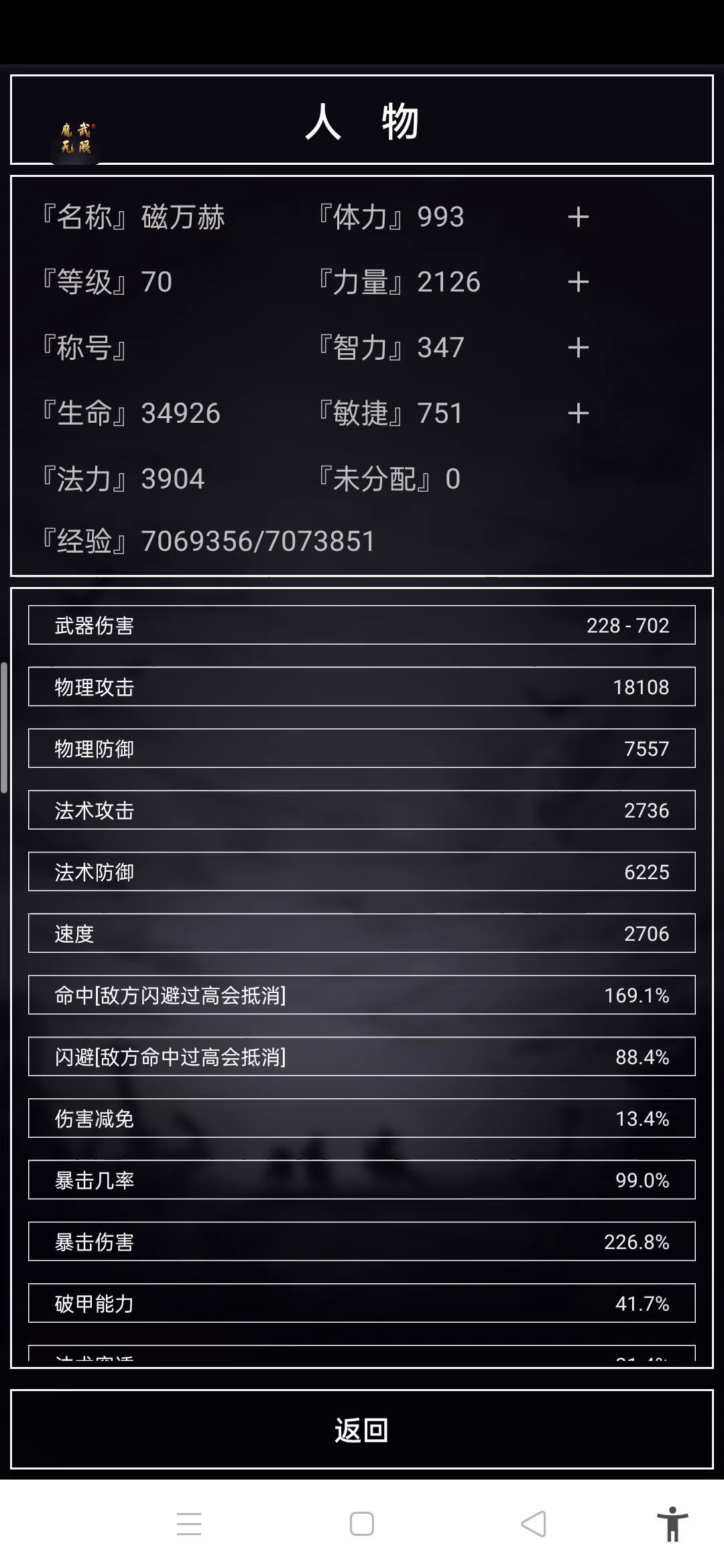Raise 敏捷 with the plus icon
Screen dimensions: 724x1568
pyautogui.click(x=578, y=413)
